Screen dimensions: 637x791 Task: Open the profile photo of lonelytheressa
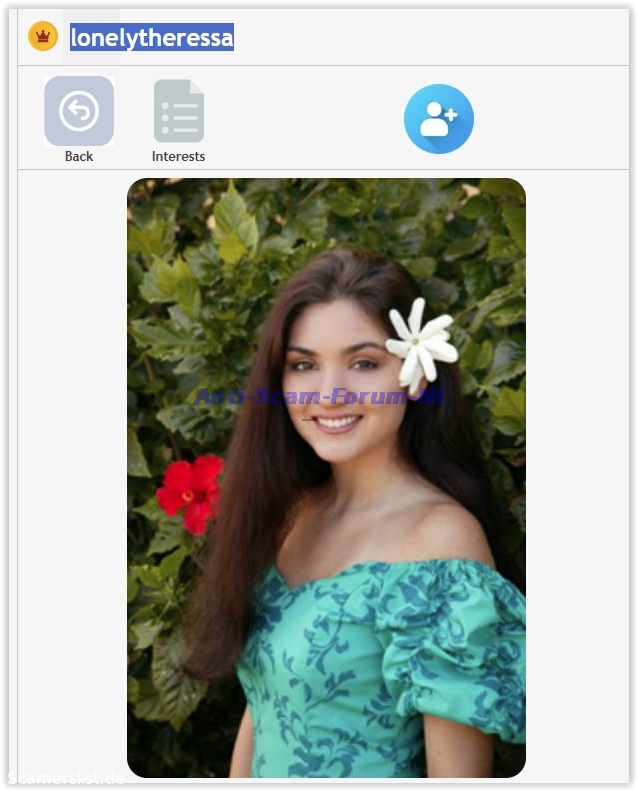pos(326,478)
